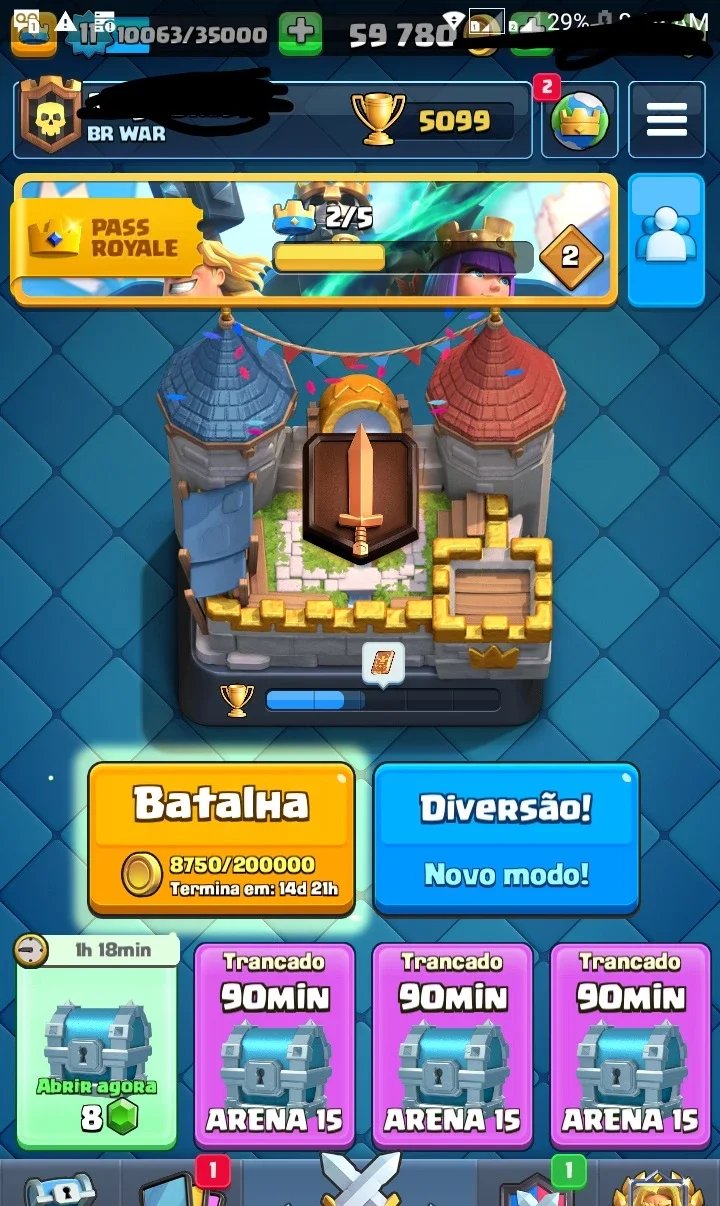Open the hamburger menu
This screenshot has width=720, height=1206.
667,120
